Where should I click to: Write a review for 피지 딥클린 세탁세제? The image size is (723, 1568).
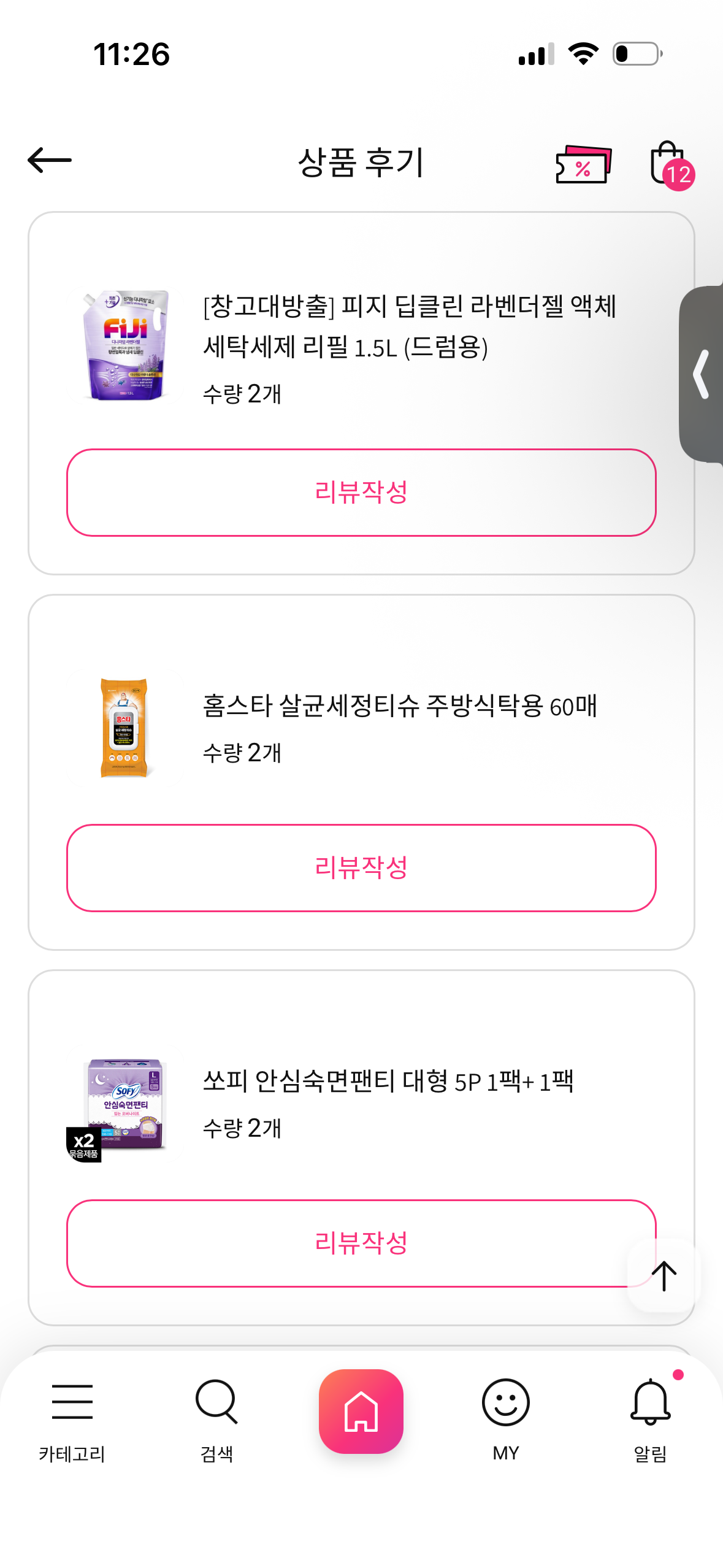click(x=361, y=493)
